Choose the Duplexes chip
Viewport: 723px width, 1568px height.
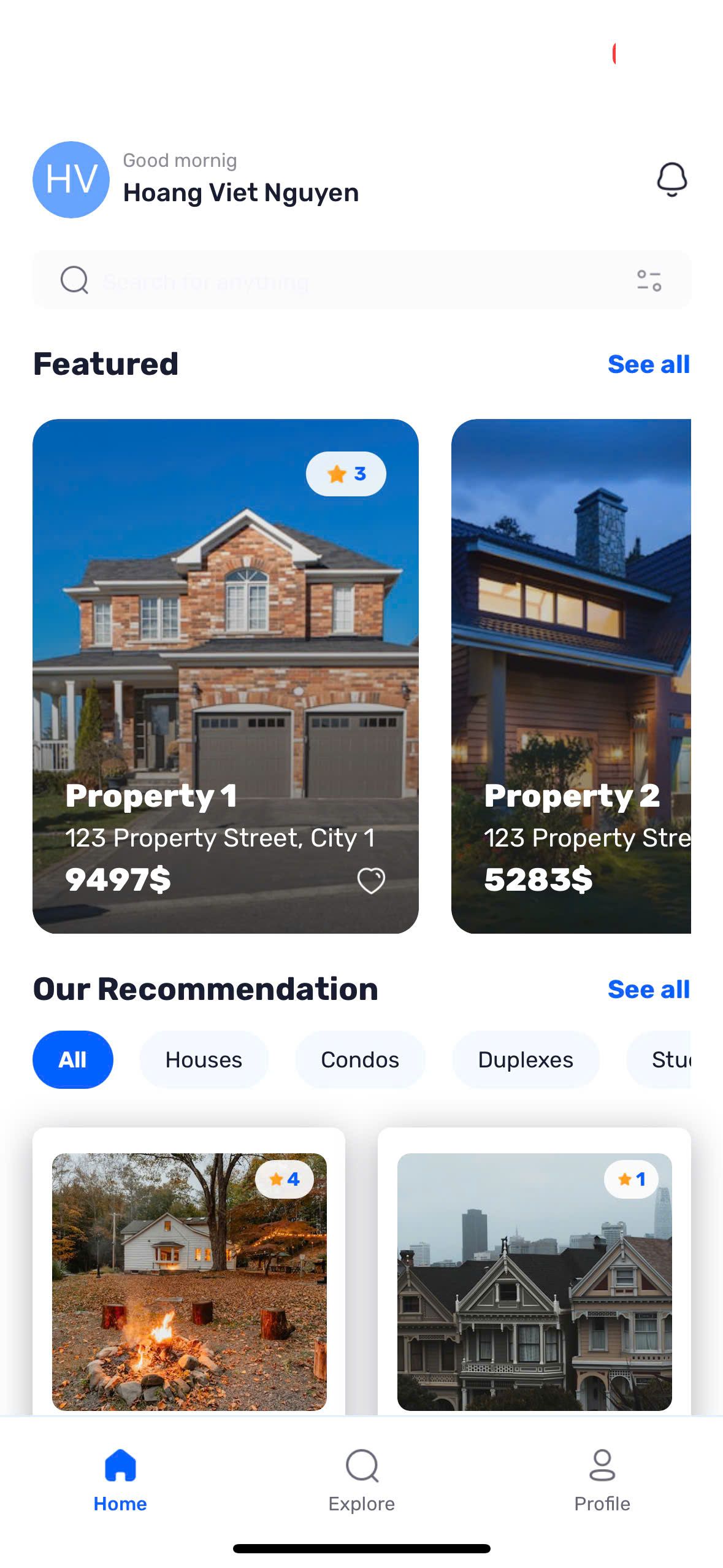[x=526, y=1059]
